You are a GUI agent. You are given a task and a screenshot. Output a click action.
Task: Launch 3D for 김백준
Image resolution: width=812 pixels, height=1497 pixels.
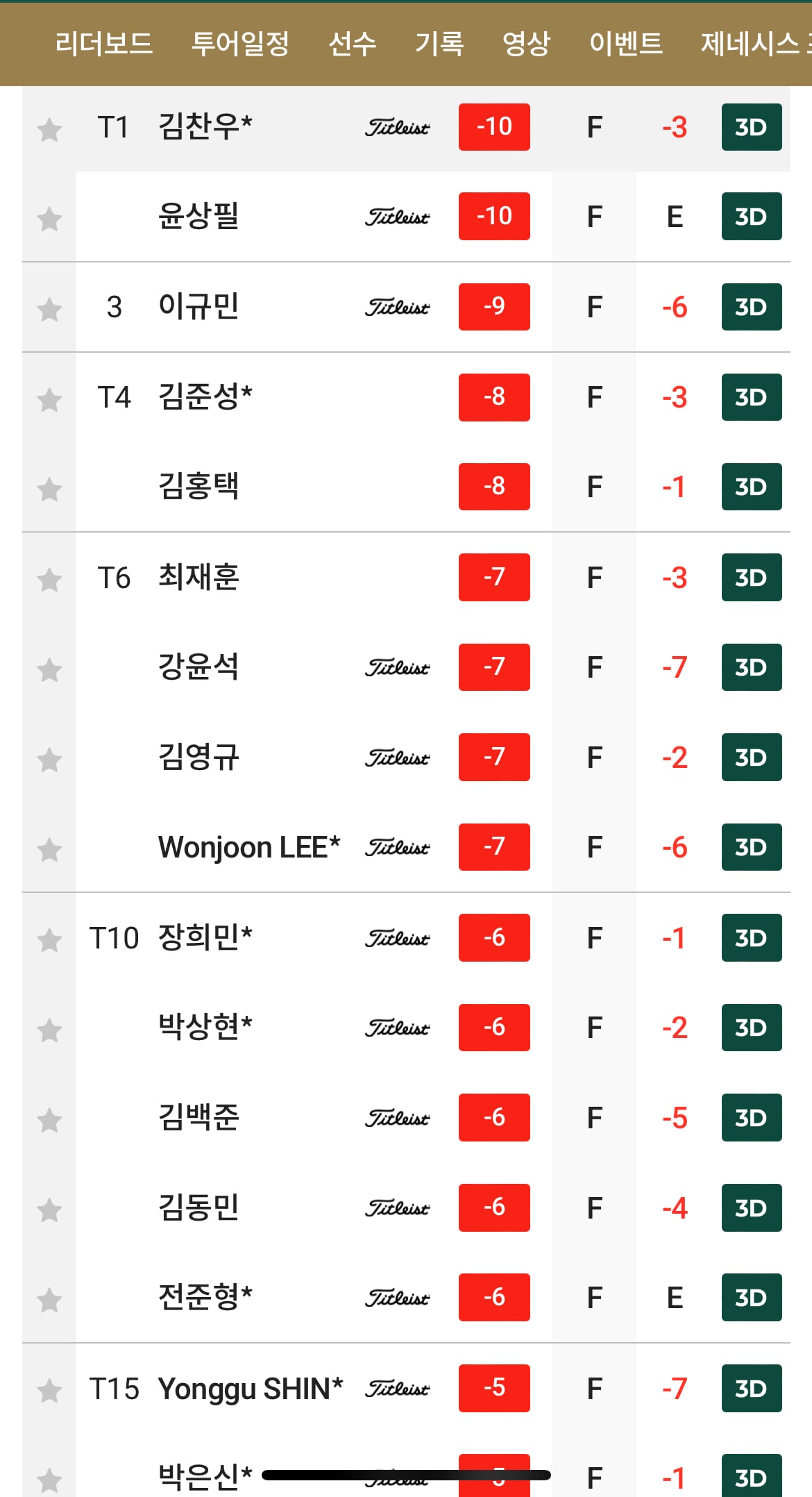coord(752,1118)
